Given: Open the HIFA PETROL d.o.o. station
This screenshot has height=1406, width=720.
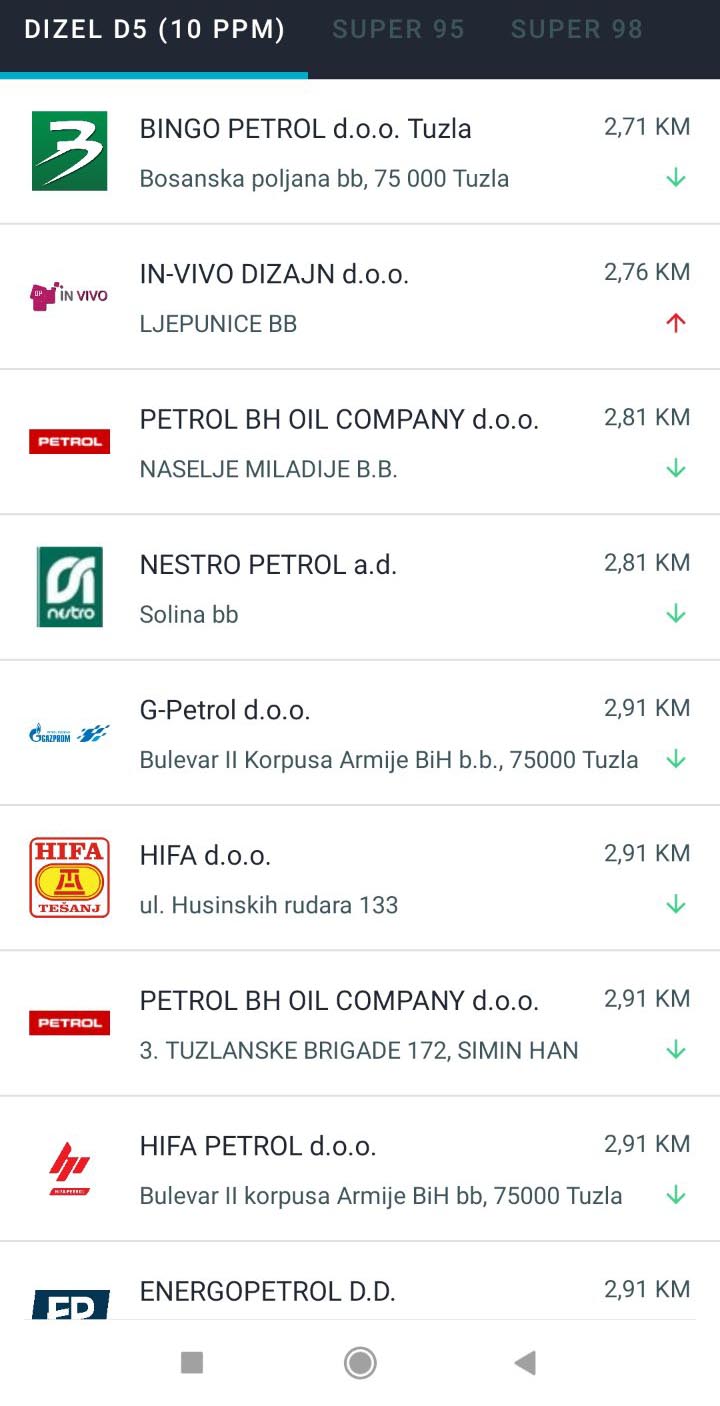Looking at the screenshot, I should coord(360,1169).
